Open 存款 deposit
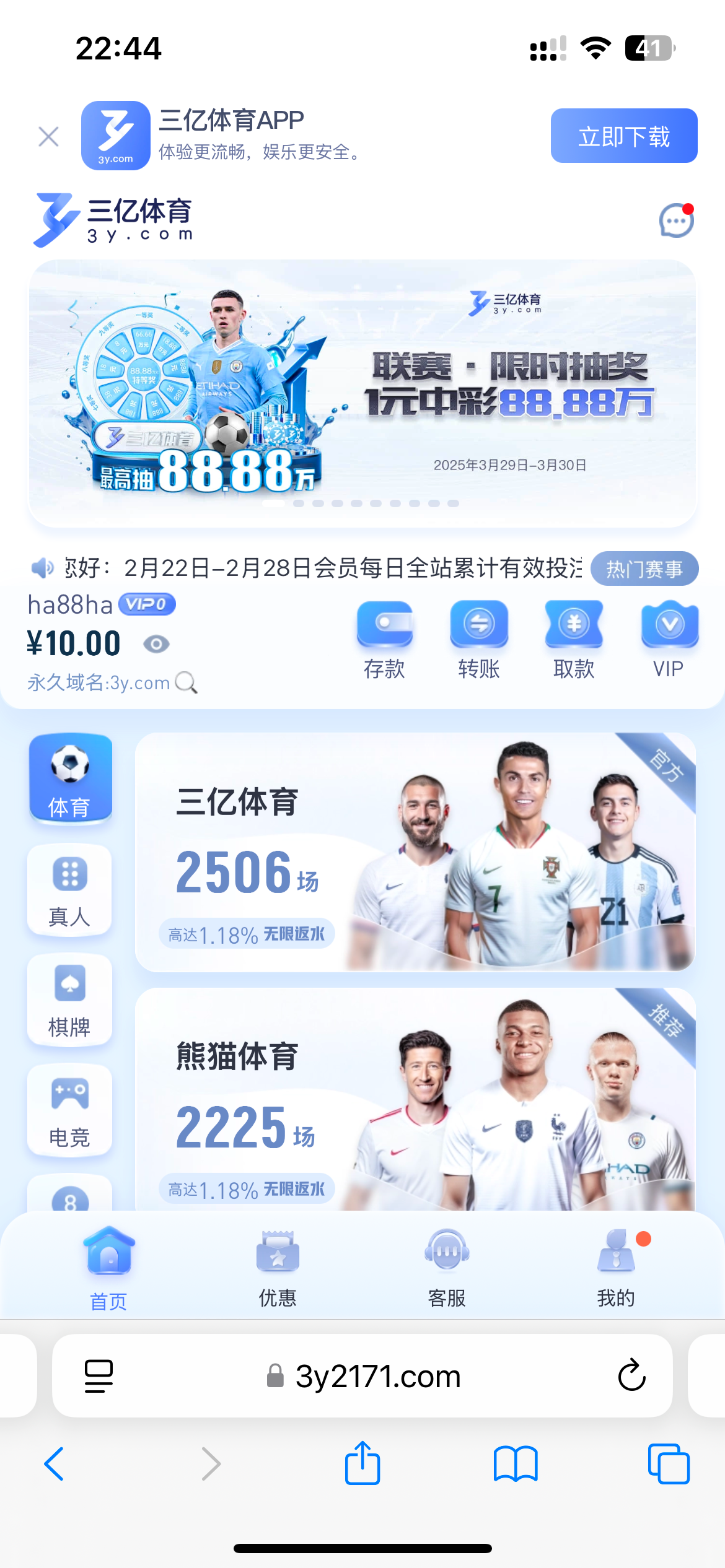This screenshot has width=725, height=1568. pos(384,639)
